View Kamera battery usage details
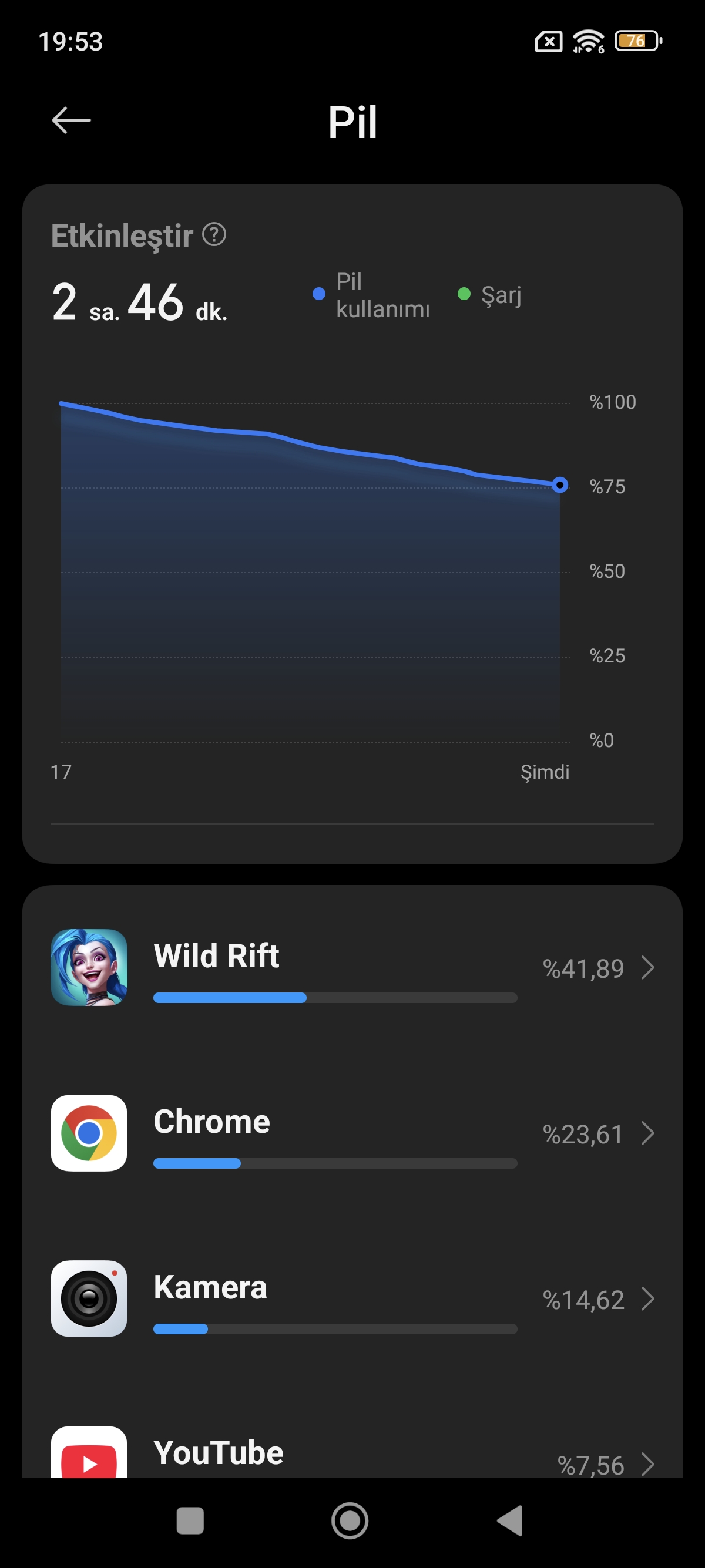705x1568 pixels. pos(352,1298)
